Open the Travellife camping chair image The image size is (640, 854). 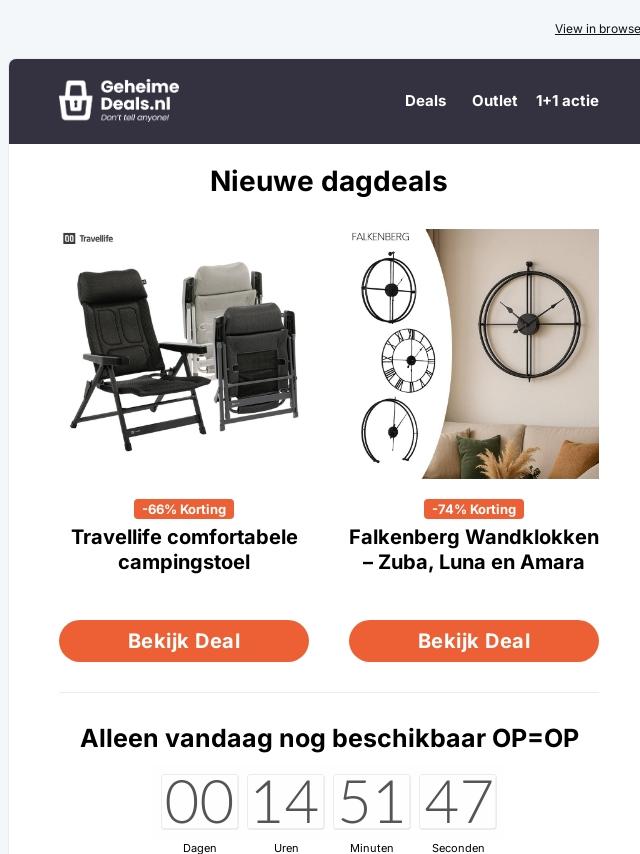pyautogui.click(x=184, y=354)
